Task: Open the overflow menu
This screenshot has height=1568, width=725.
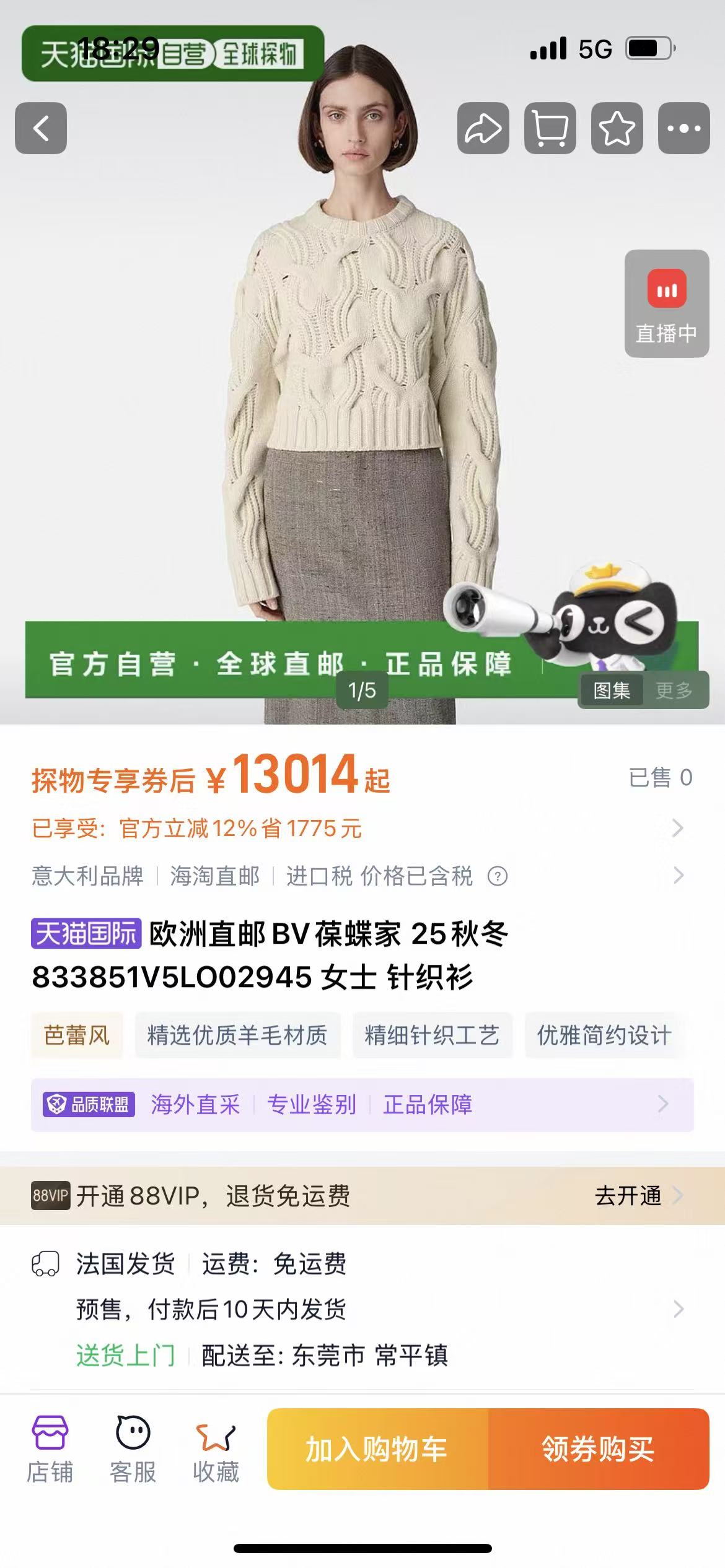Action: click(x=683, y=128)
